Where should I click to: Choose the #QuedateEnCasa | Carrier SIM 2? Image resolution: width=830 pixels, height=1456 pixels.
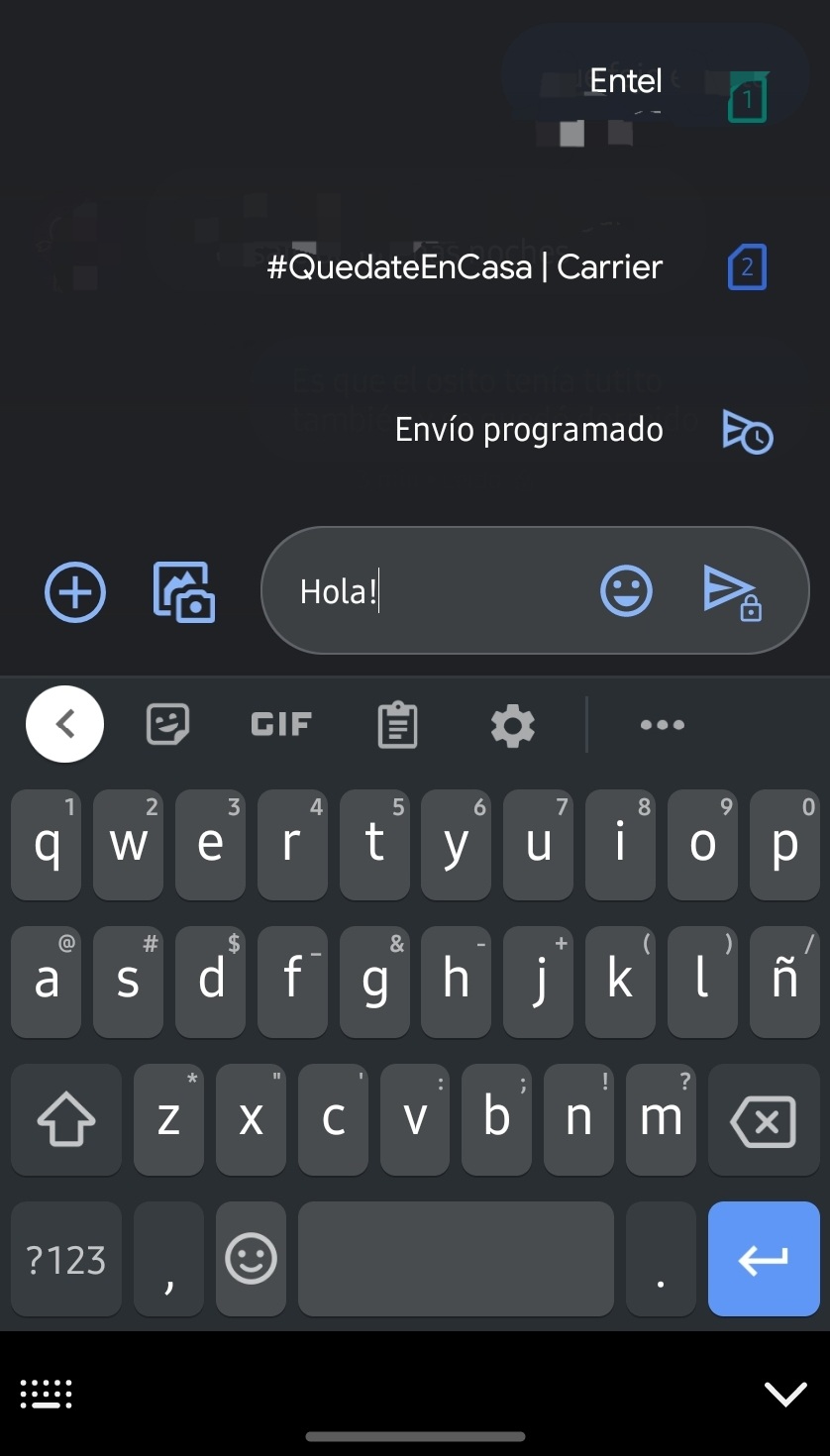(515, 267)
